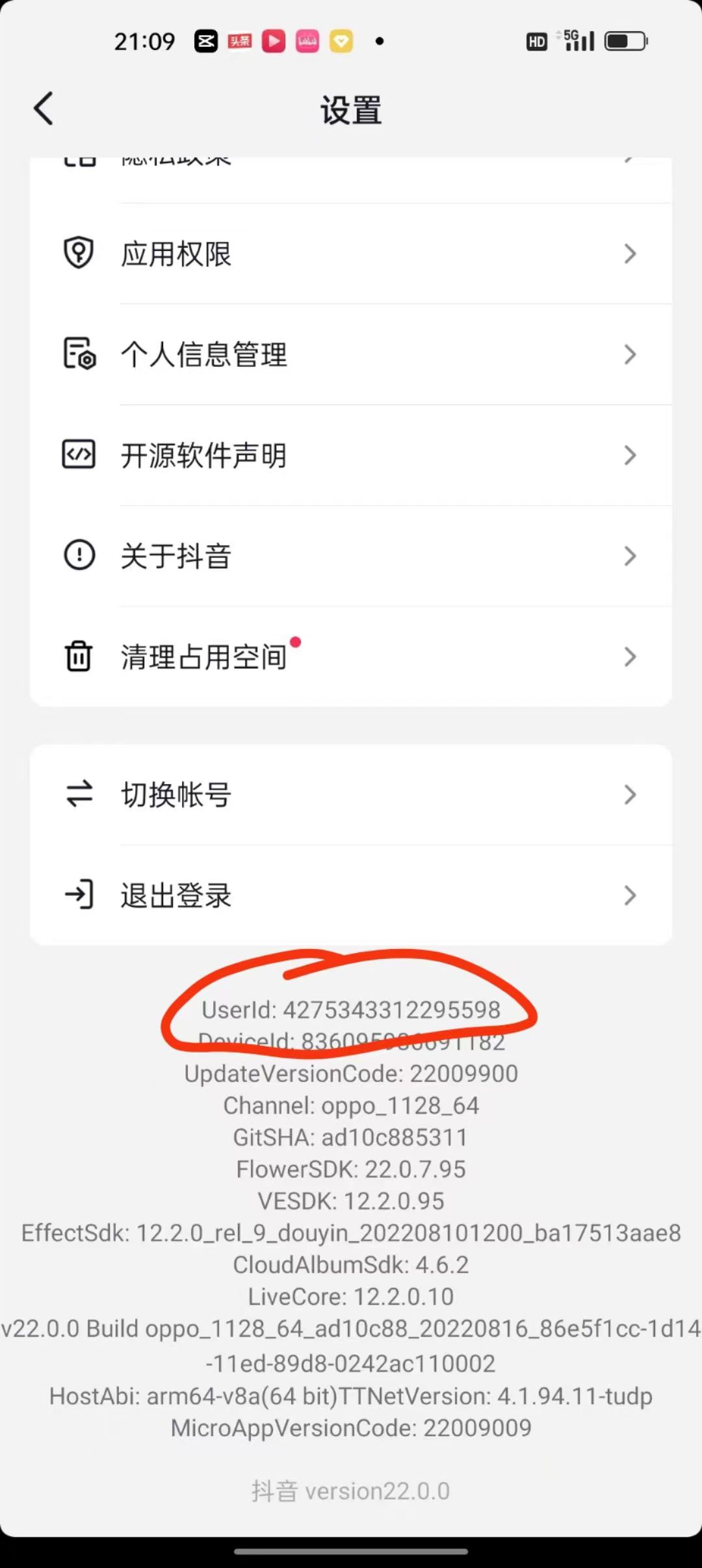Open 个人信息管理

point(351,354)
